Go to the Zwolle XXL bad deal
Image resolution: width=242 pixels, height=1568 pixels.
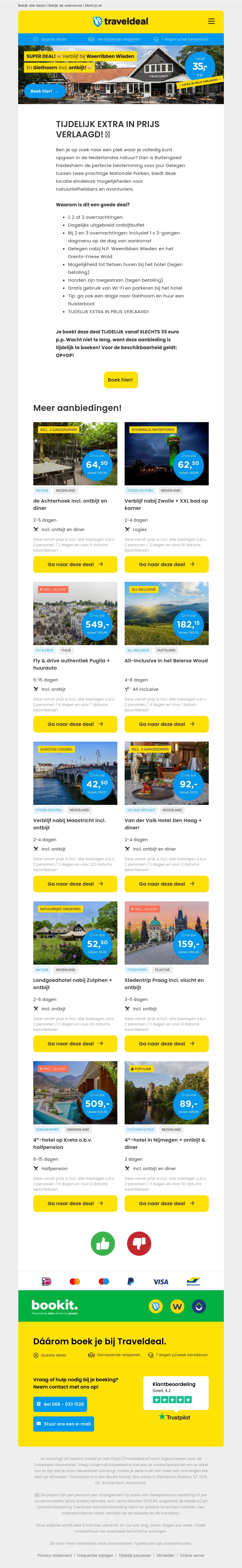(x=166, y=564)
